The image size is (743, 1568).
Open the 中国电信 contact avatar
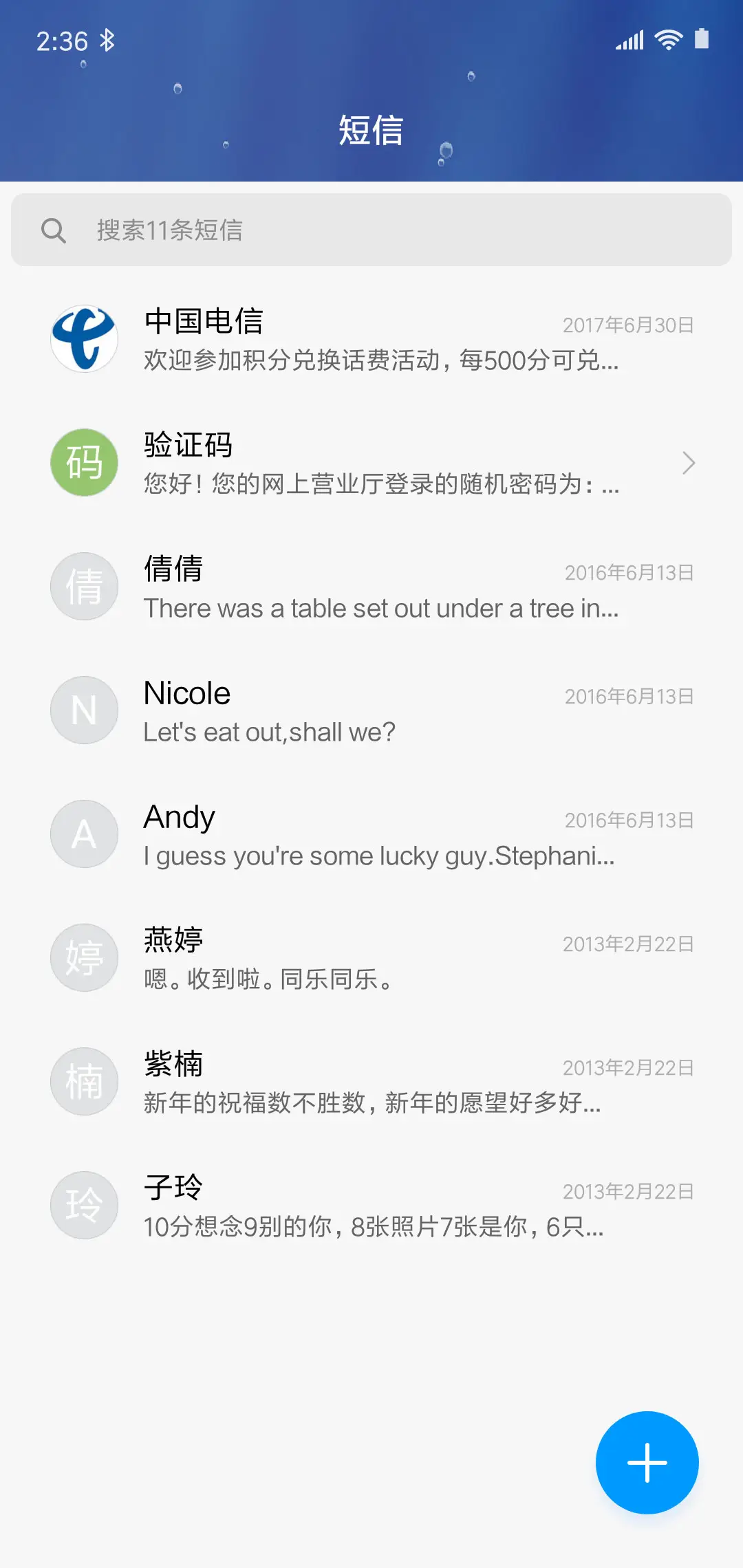[84, 338]
